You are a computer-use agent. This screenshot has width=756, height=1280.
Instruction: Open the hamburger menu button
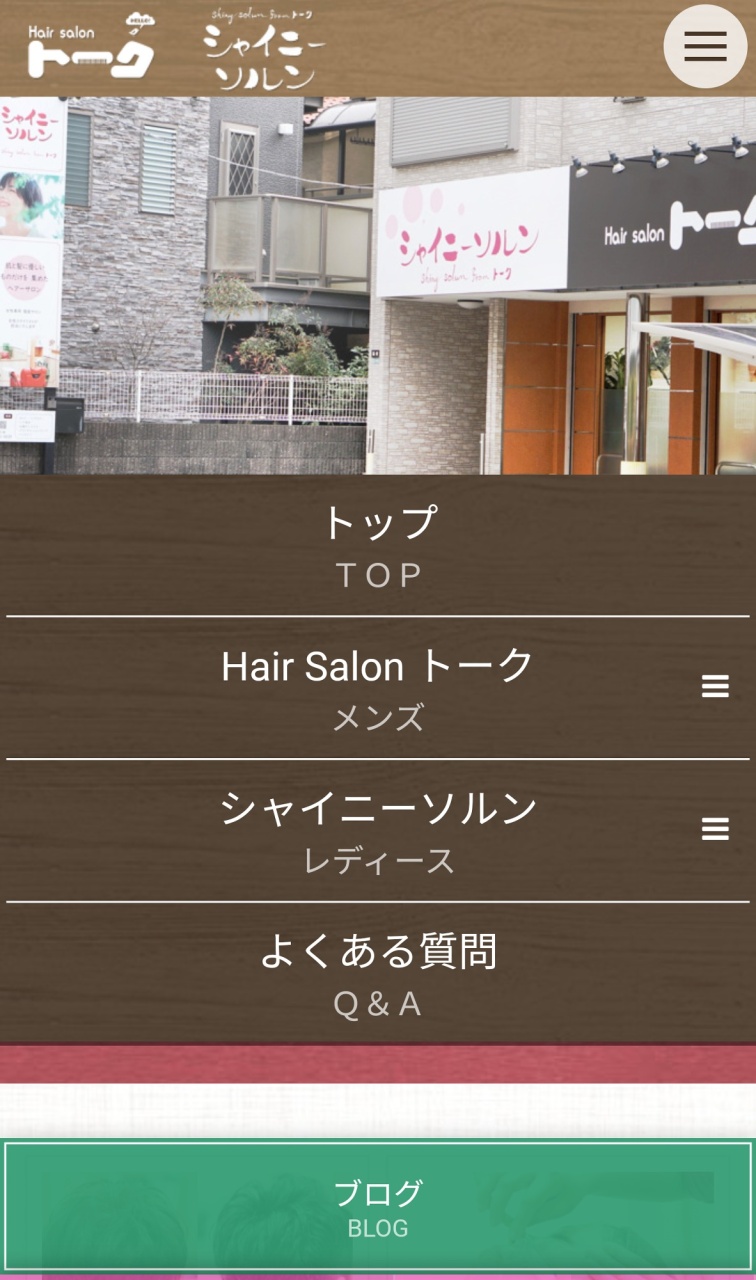[705, 46]
